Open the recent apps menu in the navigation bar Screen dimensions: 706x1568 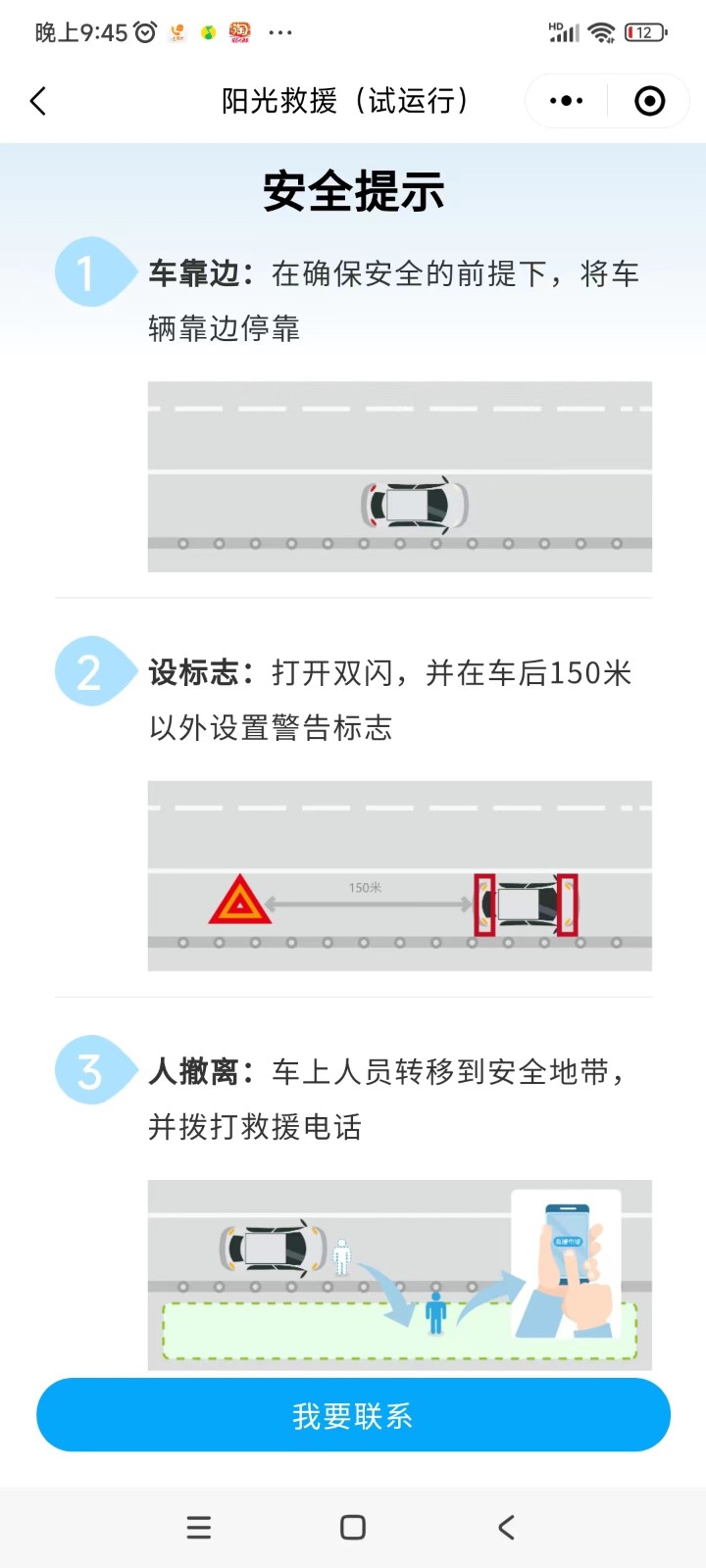[x=199, y=1527]
